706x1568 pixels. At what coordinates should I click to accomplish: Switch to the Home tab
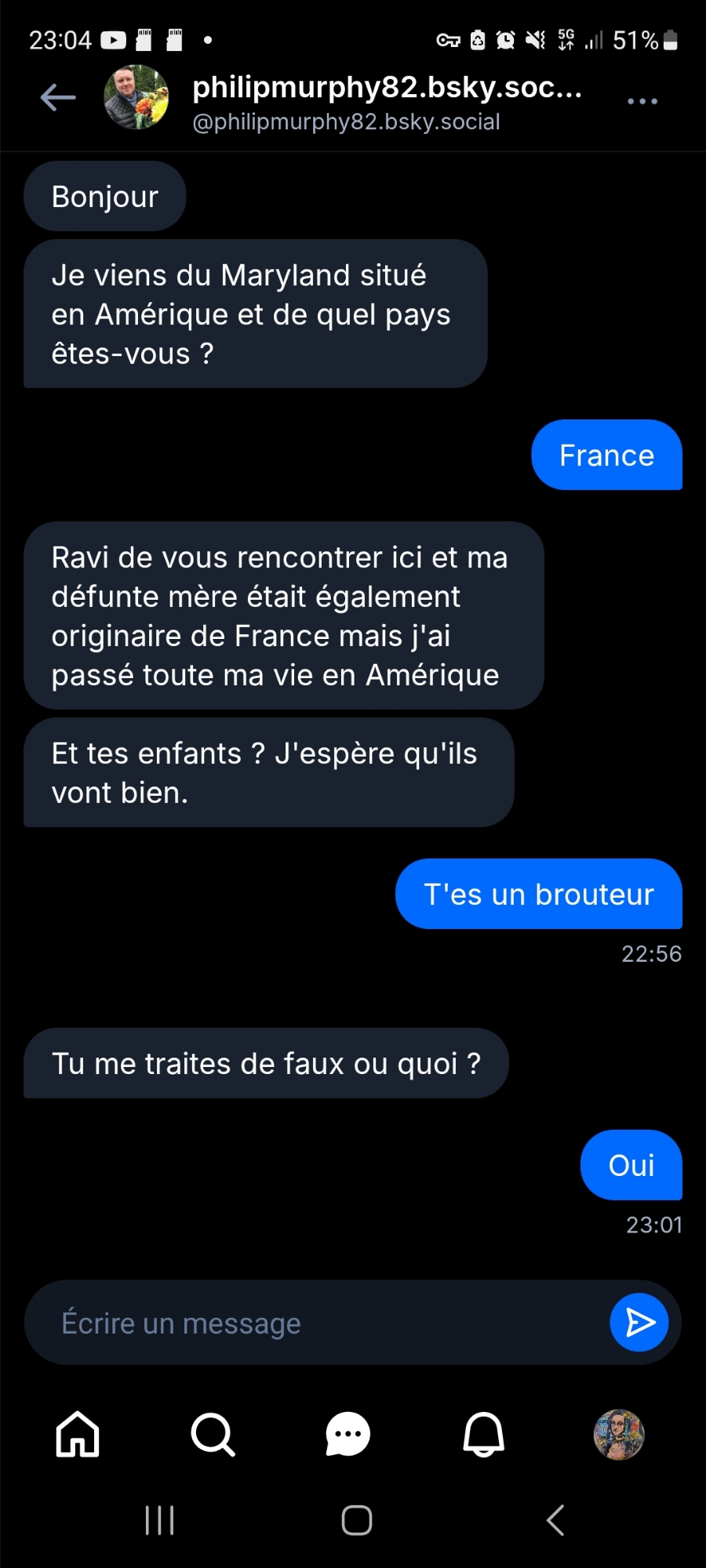pos(78,1435)
